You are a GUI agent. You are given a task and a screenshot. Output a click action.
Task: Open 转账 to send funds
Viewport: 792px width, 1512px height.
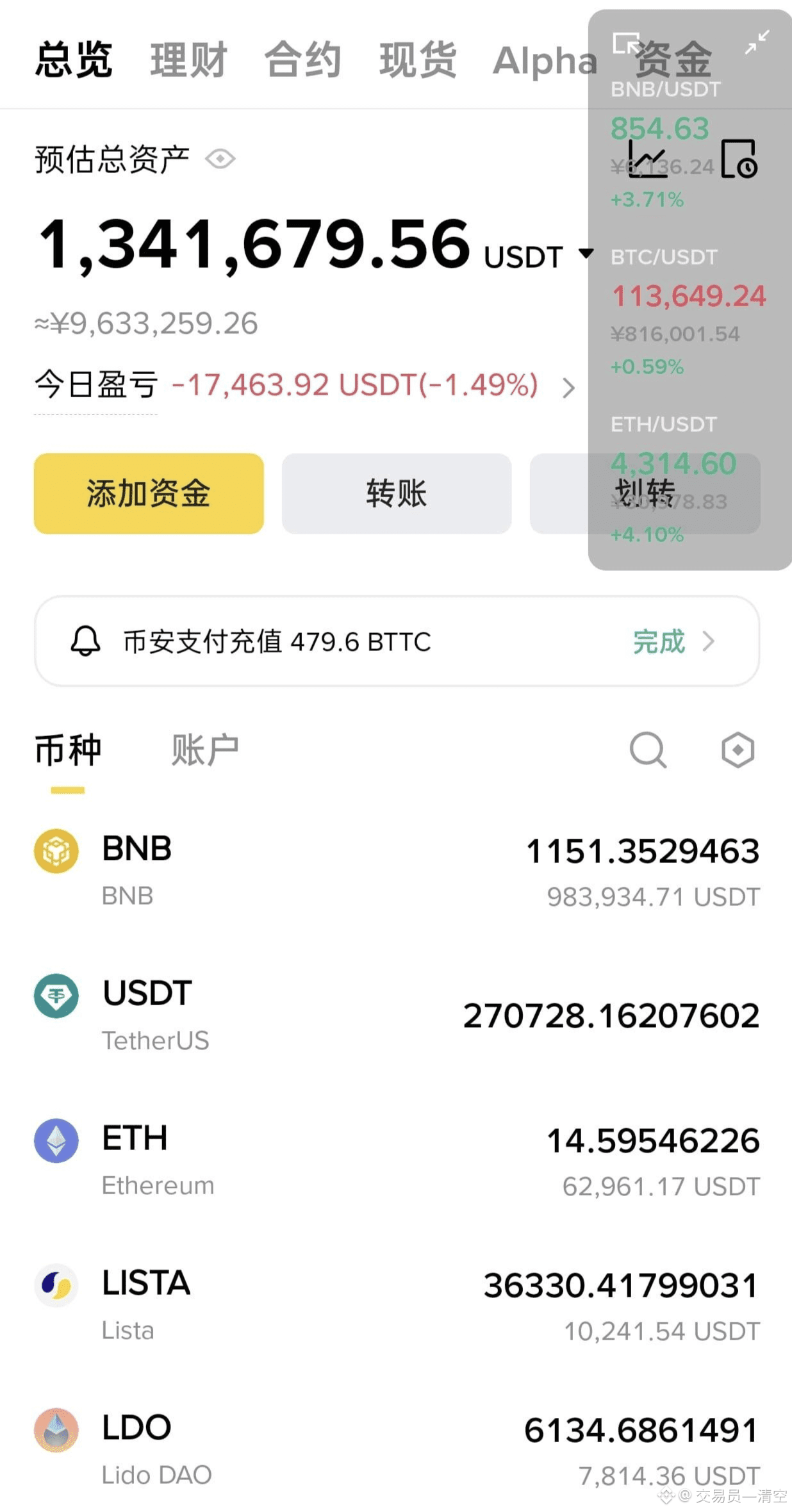tap(396, 493)
